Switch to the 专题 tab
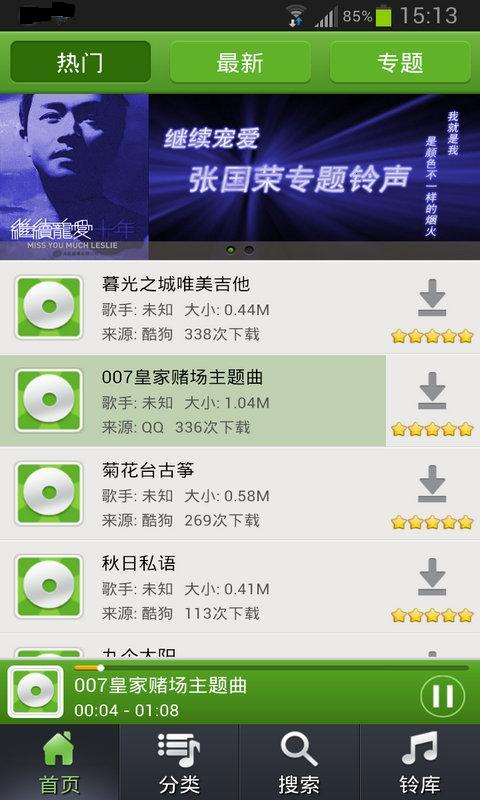The width and height of the screenshot is (480, 800). (x=400, y=62)
